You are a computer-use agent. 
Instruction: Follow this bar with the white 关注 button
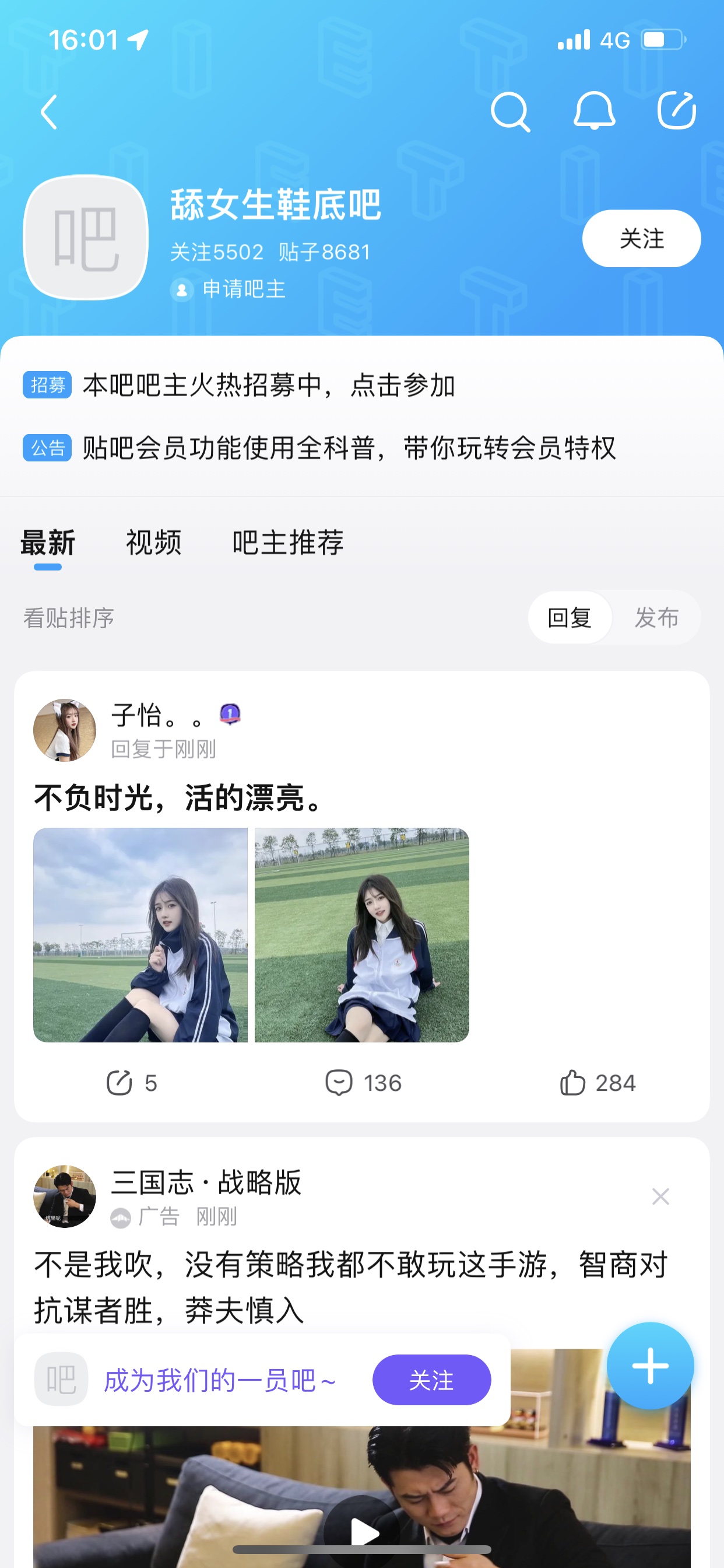tap(641, 239)
